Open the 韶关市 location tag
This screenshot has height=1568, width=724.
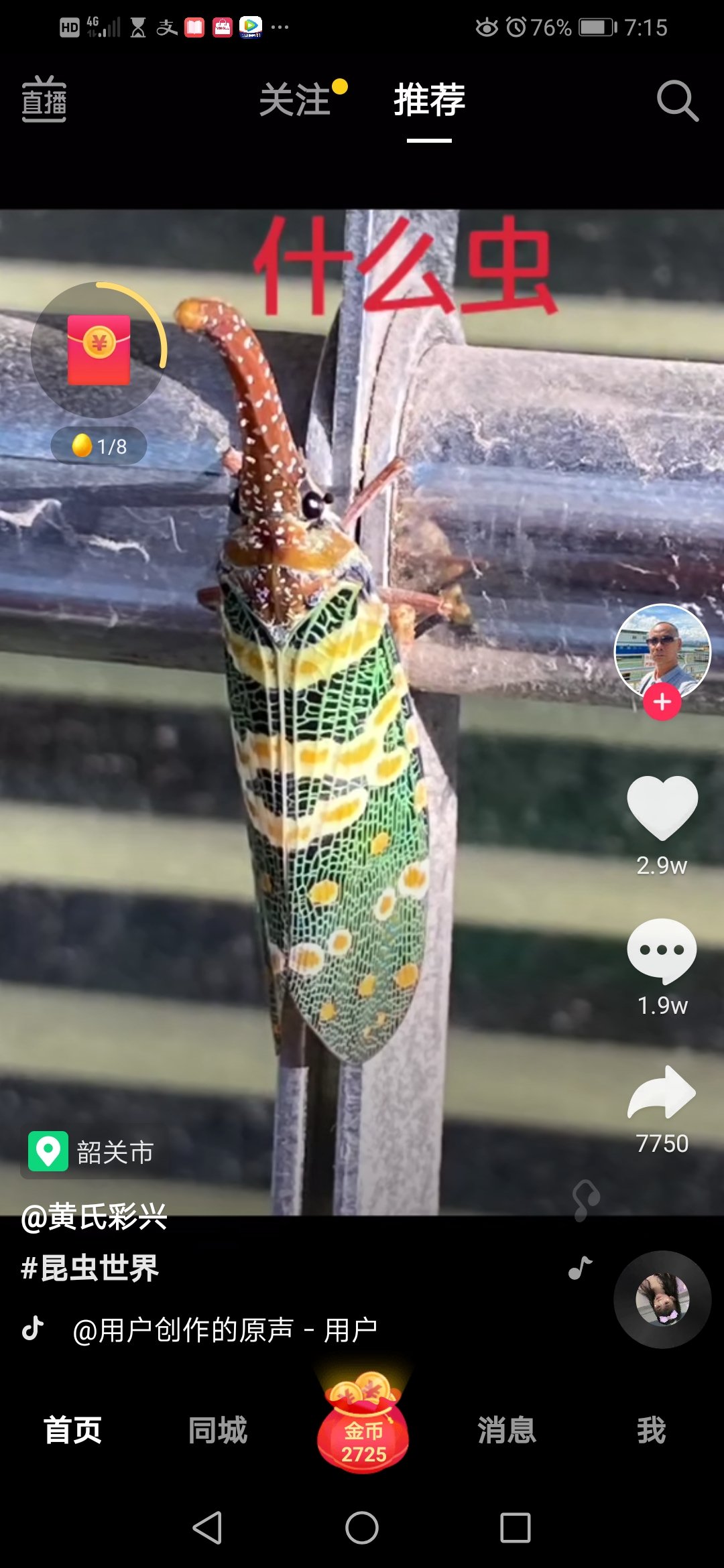(93, 1151)
